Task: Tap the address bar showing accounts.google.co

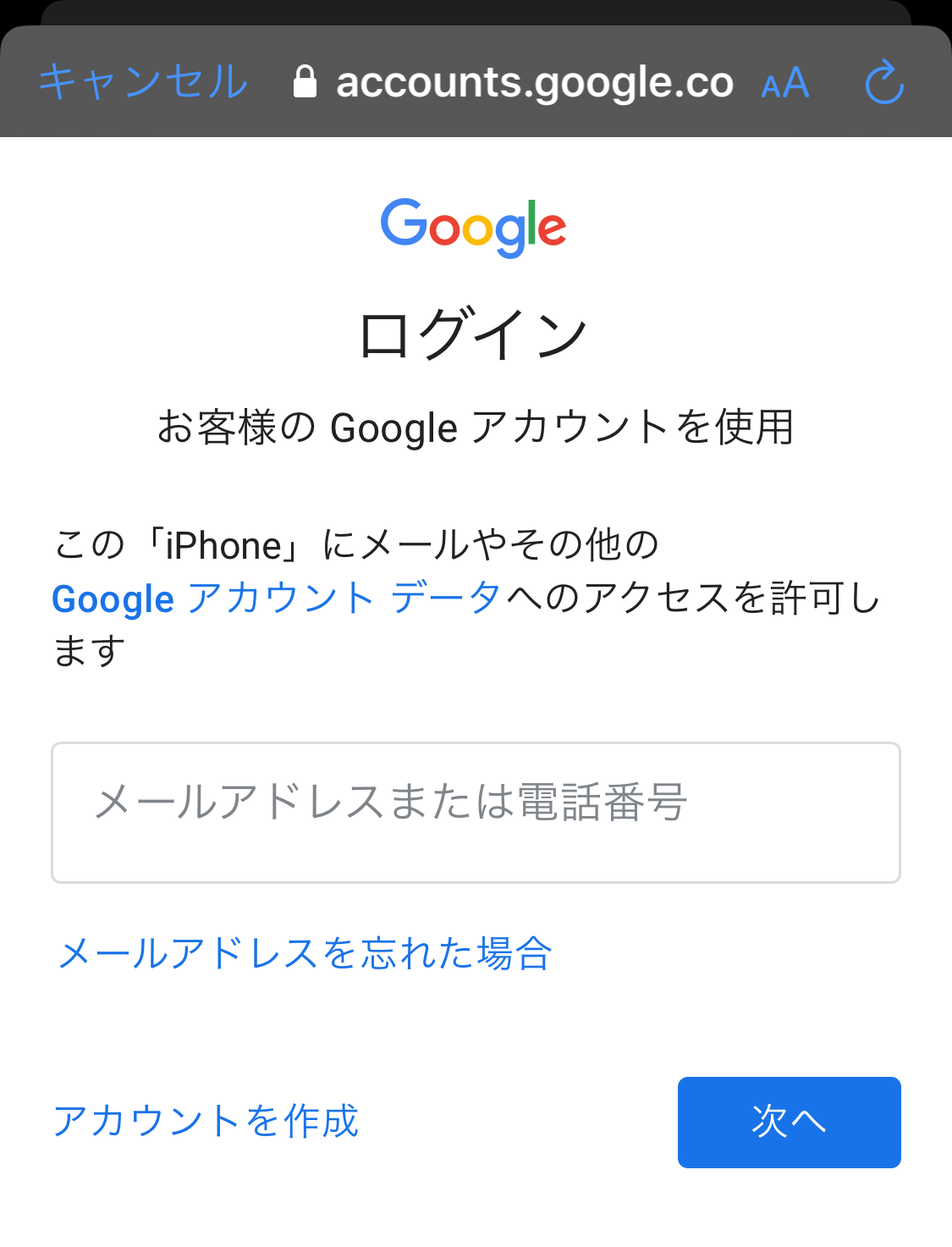Action: [535, 81]
